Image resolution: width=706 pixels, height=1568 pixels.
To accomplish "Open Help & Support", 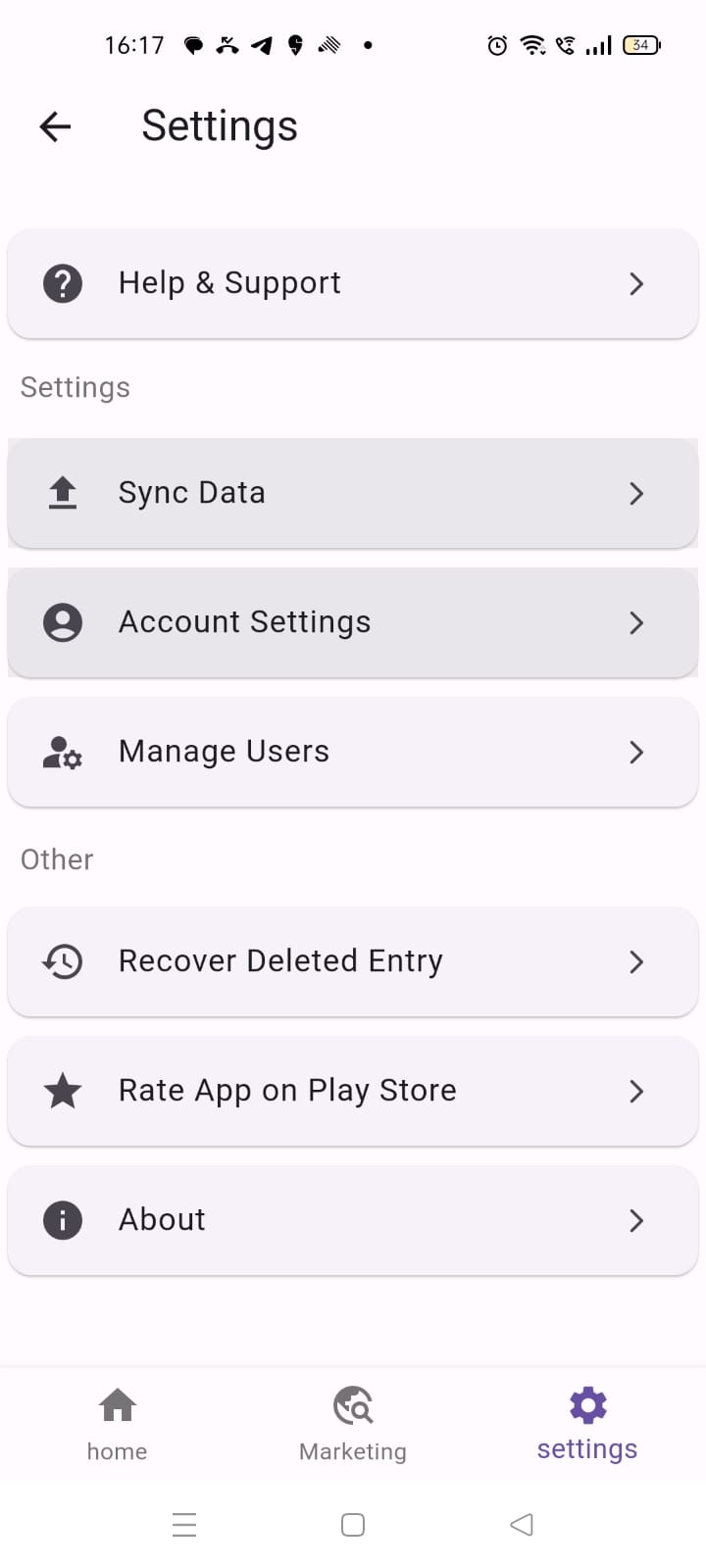I will pos(353,284).
